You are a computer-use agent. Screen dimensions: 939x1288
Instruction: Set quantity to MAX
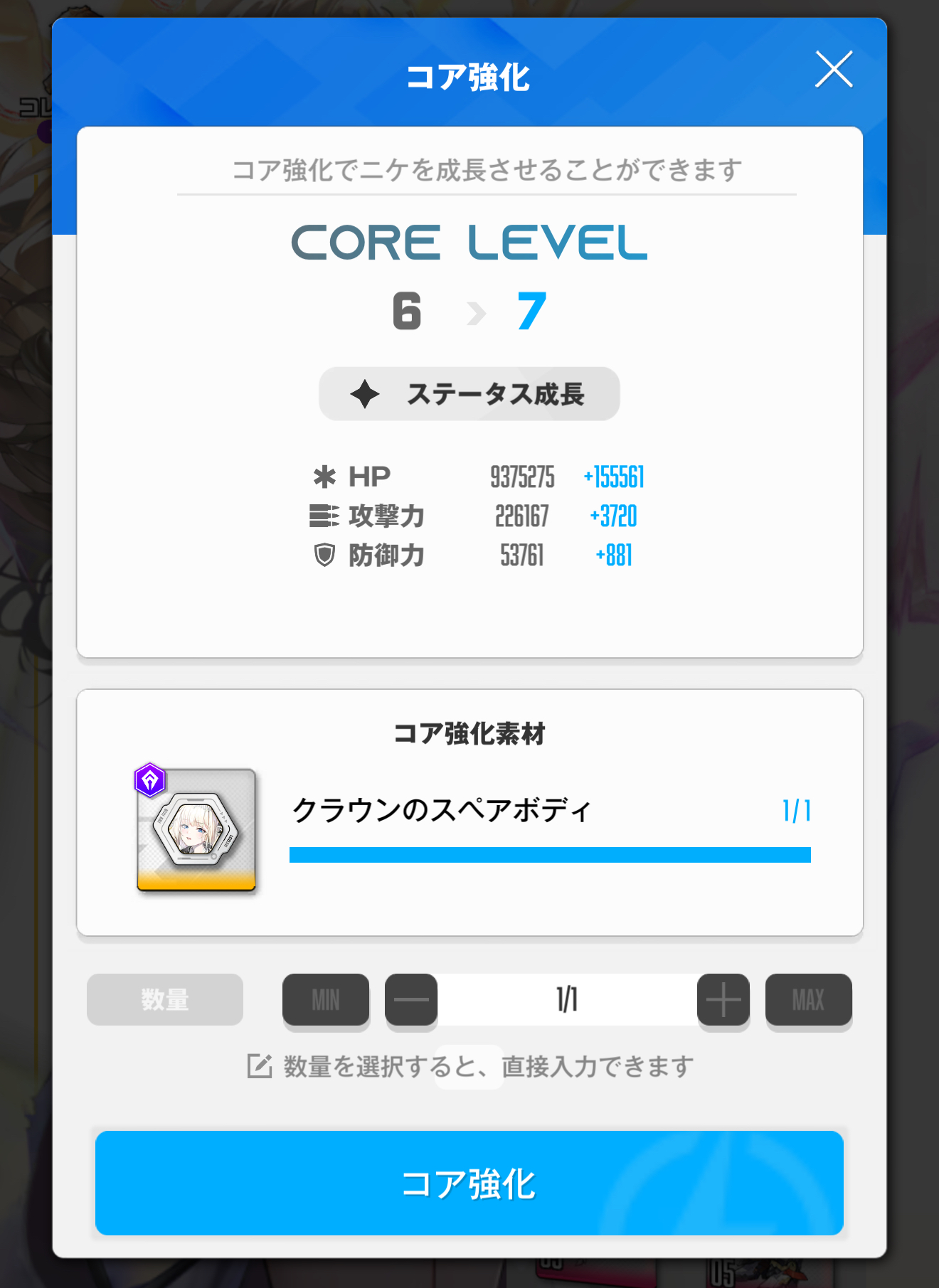(808, 1000)
